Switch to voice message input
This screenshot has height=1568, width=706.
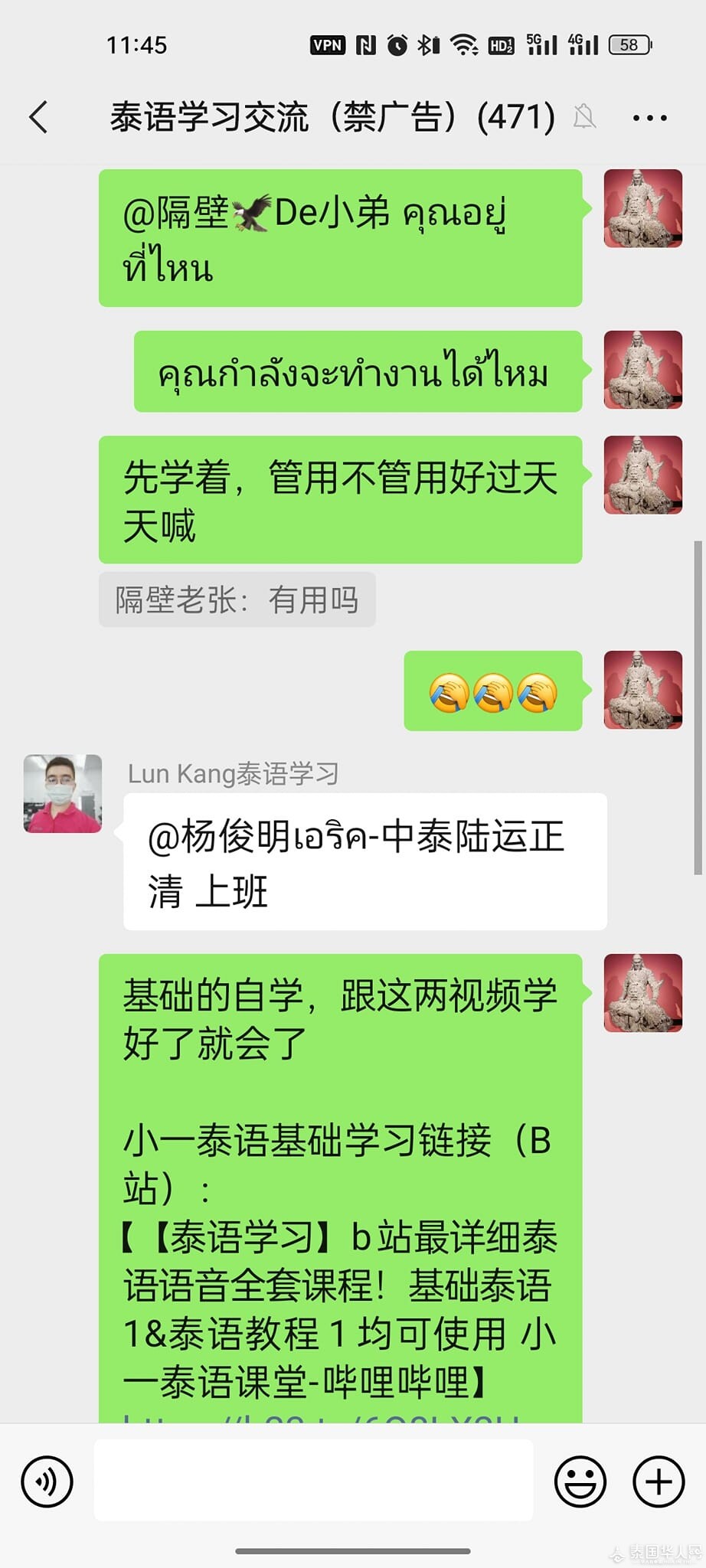point(47,1481)
